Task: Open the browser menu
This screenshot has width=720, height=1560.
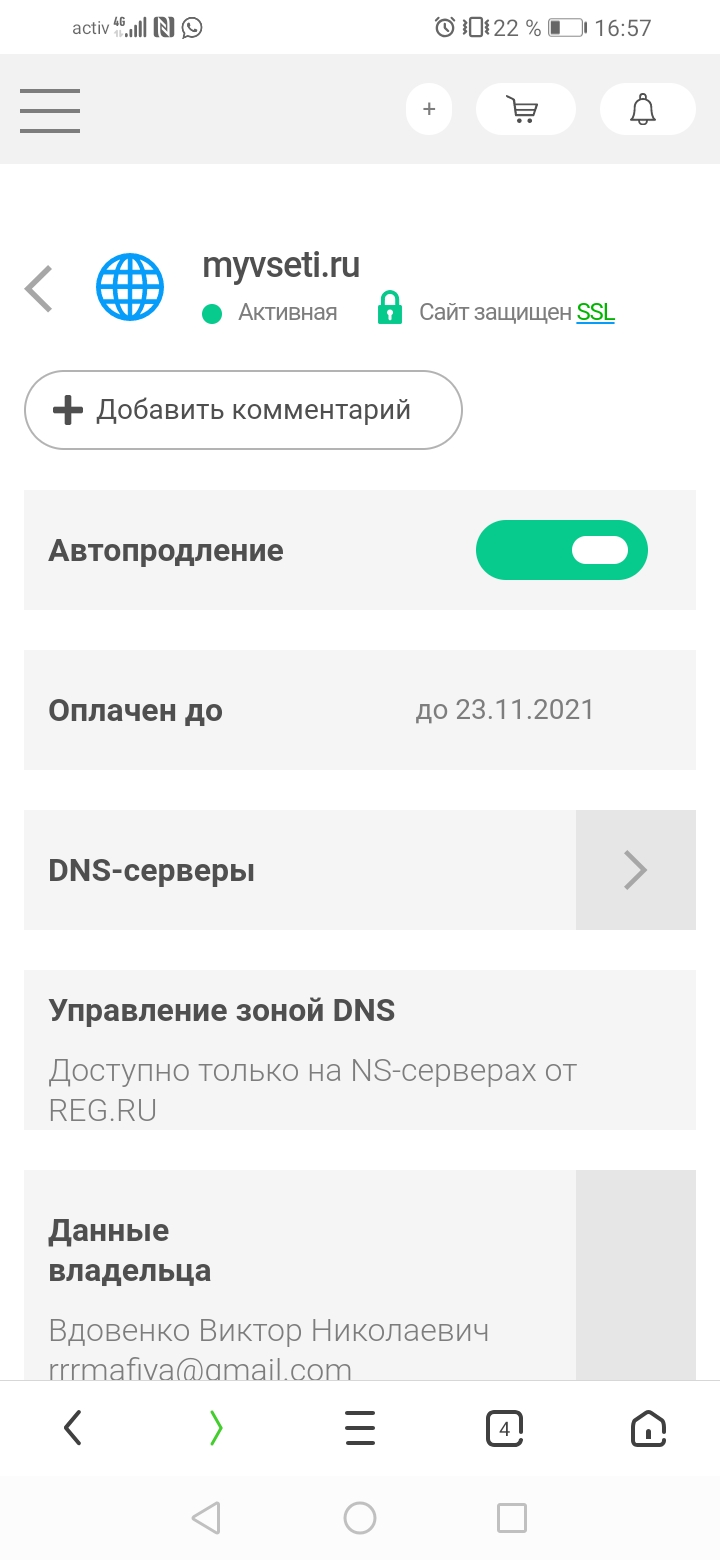Action: (360, 1428)
